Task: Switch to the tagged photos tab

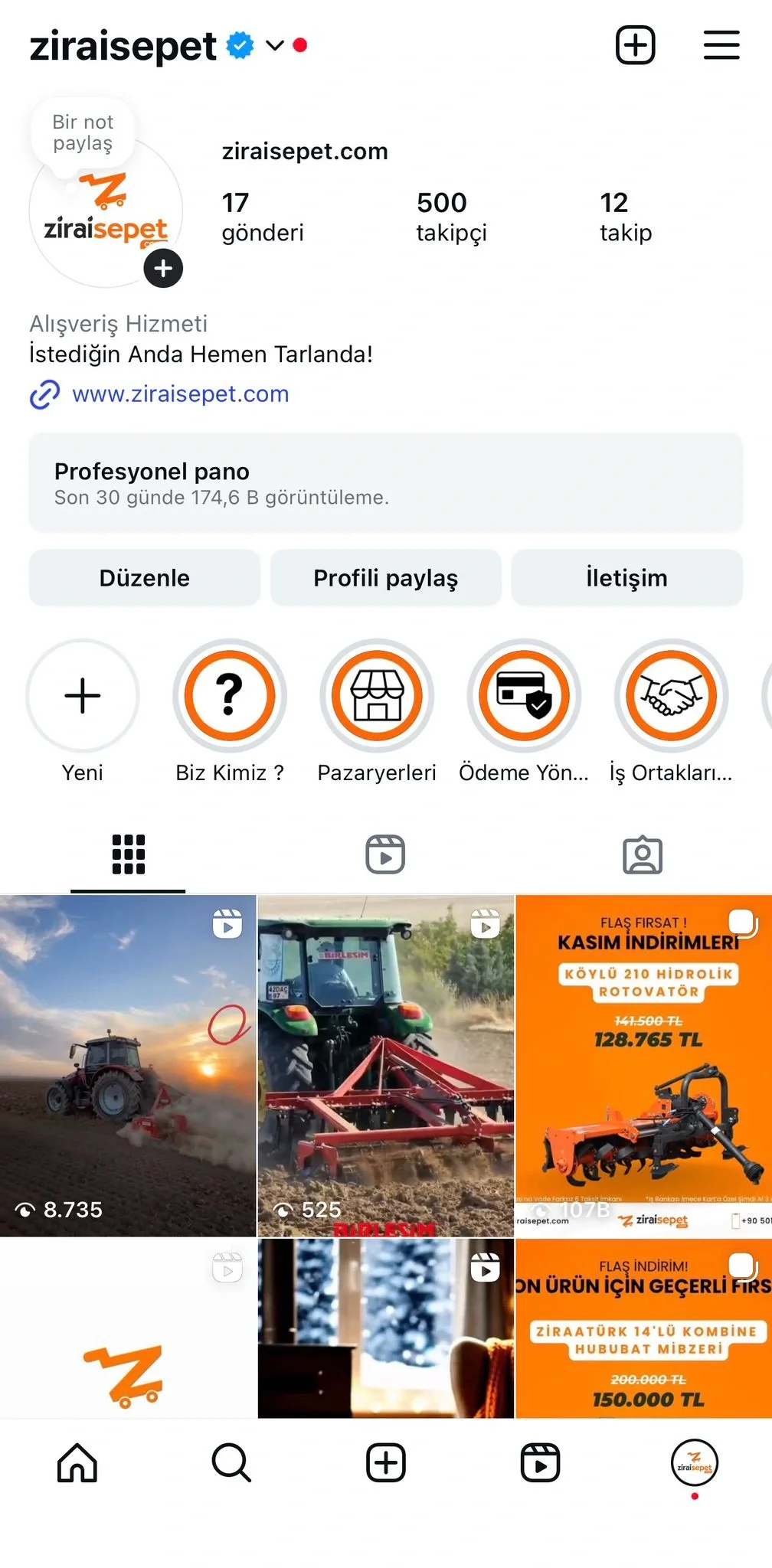Action: pos(643,854)
